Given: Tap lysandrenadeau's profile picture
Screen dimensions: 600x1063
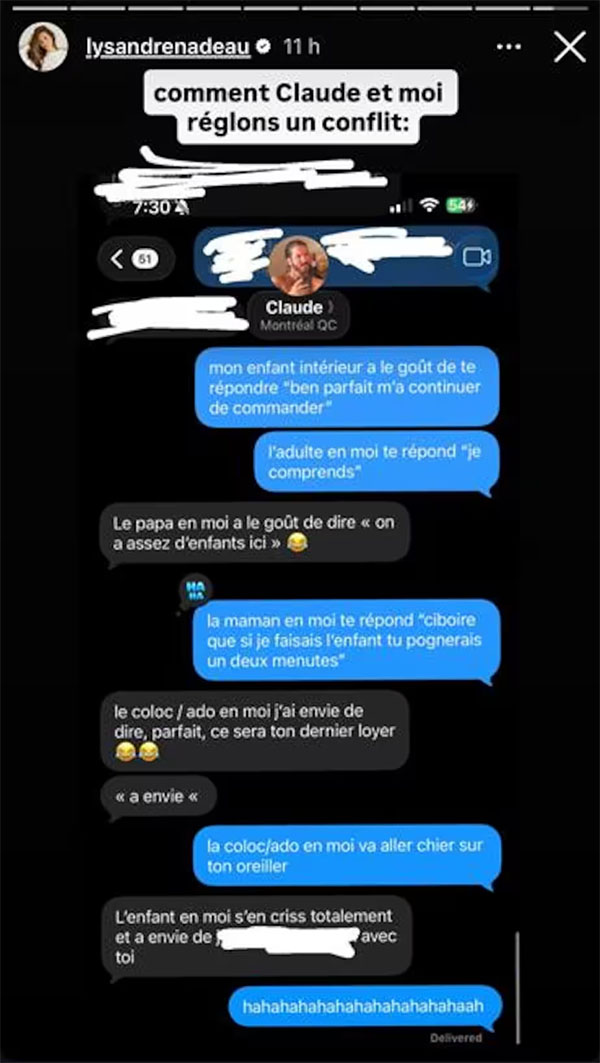Looking at the screenshot, I should coord(43,47).
